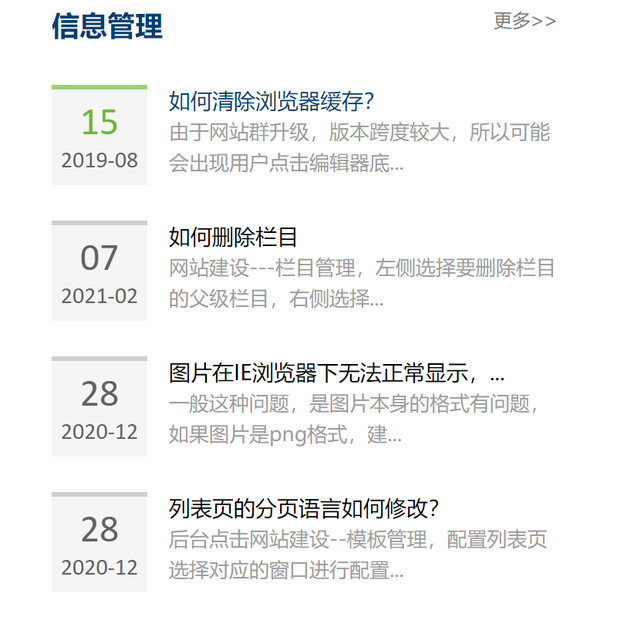Open the 更多>> link
Viewport: 639px width, 644px height.
tap(524, 21)
